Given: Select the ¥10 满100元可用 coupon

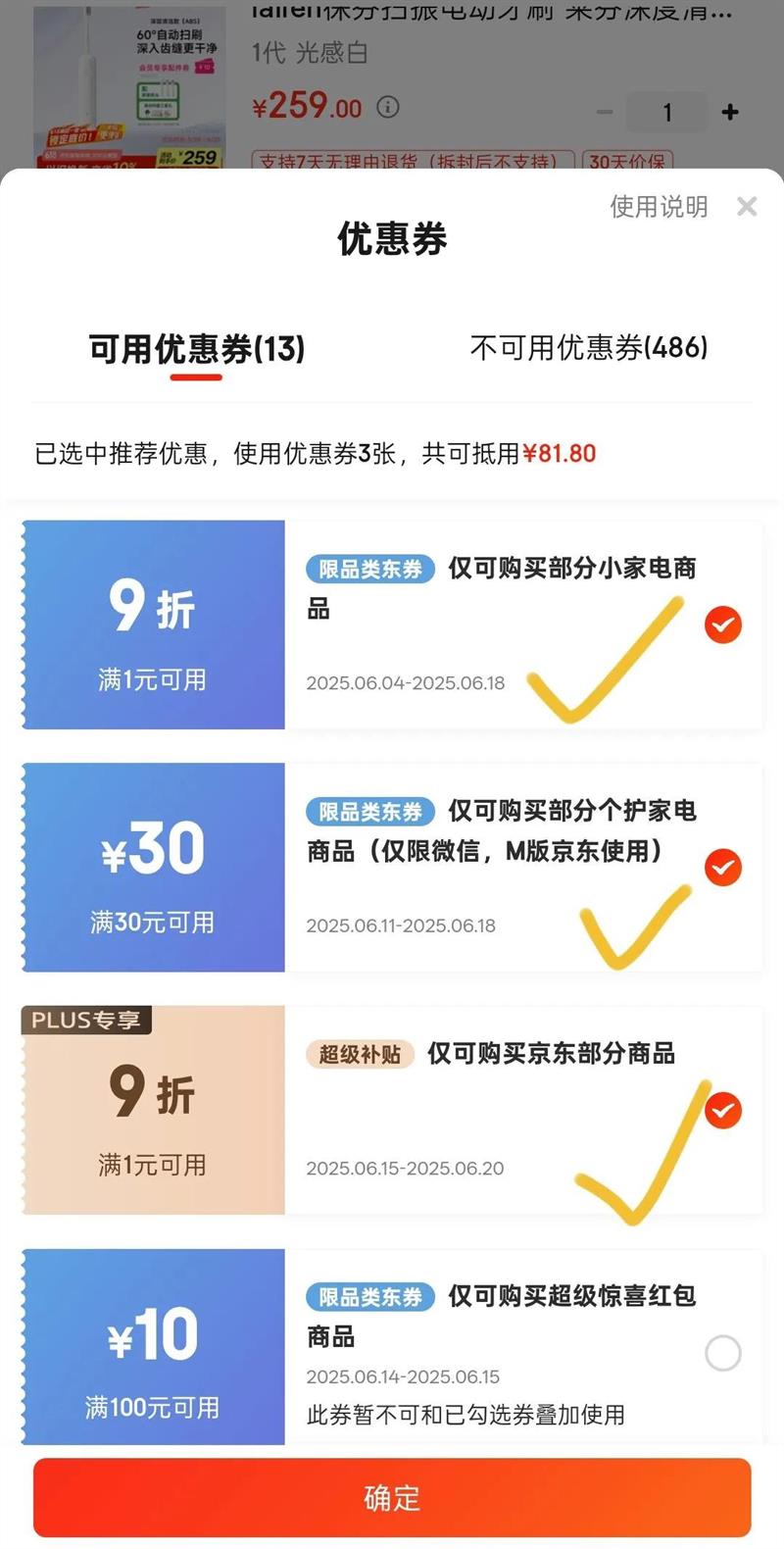Looking at the screenshot, I should pyautogui.click(x=723, y=1353).
